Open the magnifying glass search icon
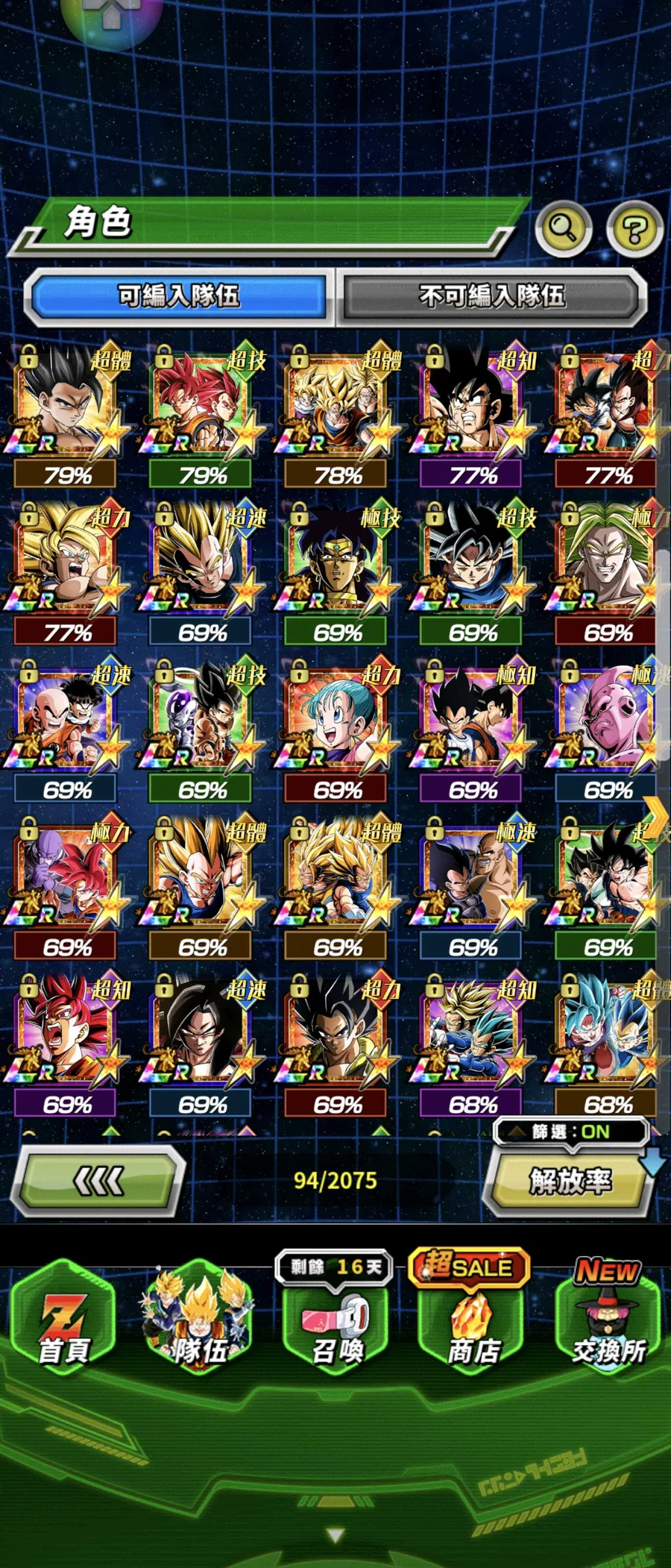Screen dimensions: 671x1568 coord(564,228)
